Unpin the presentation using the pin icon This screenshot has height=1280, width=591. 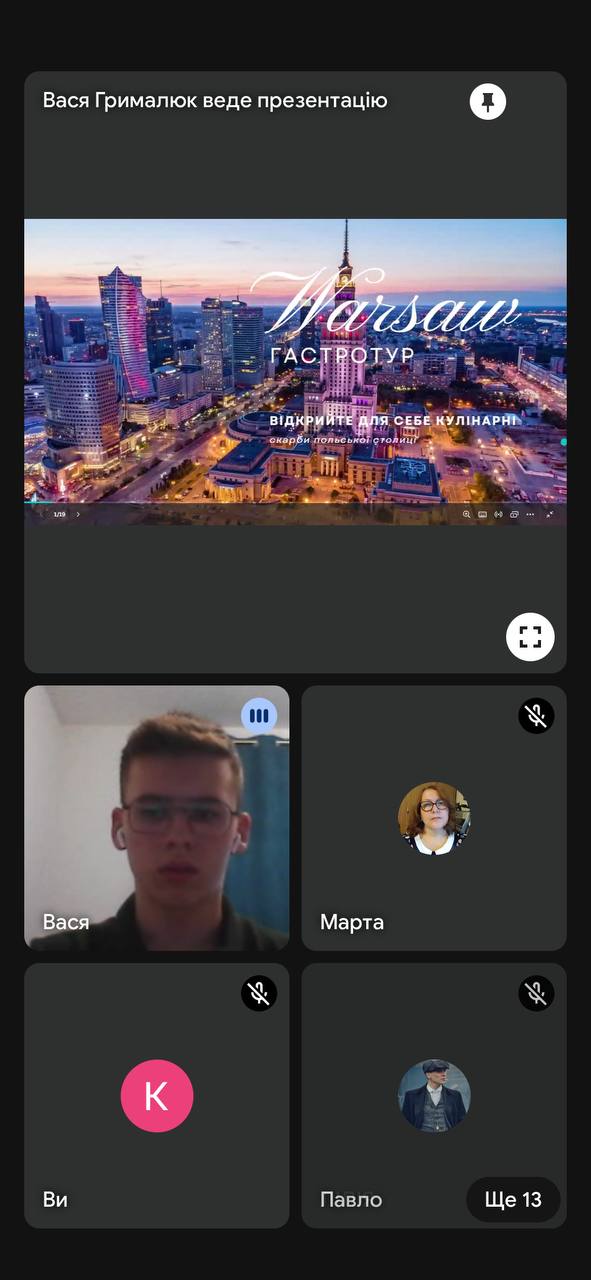point(488,101)
